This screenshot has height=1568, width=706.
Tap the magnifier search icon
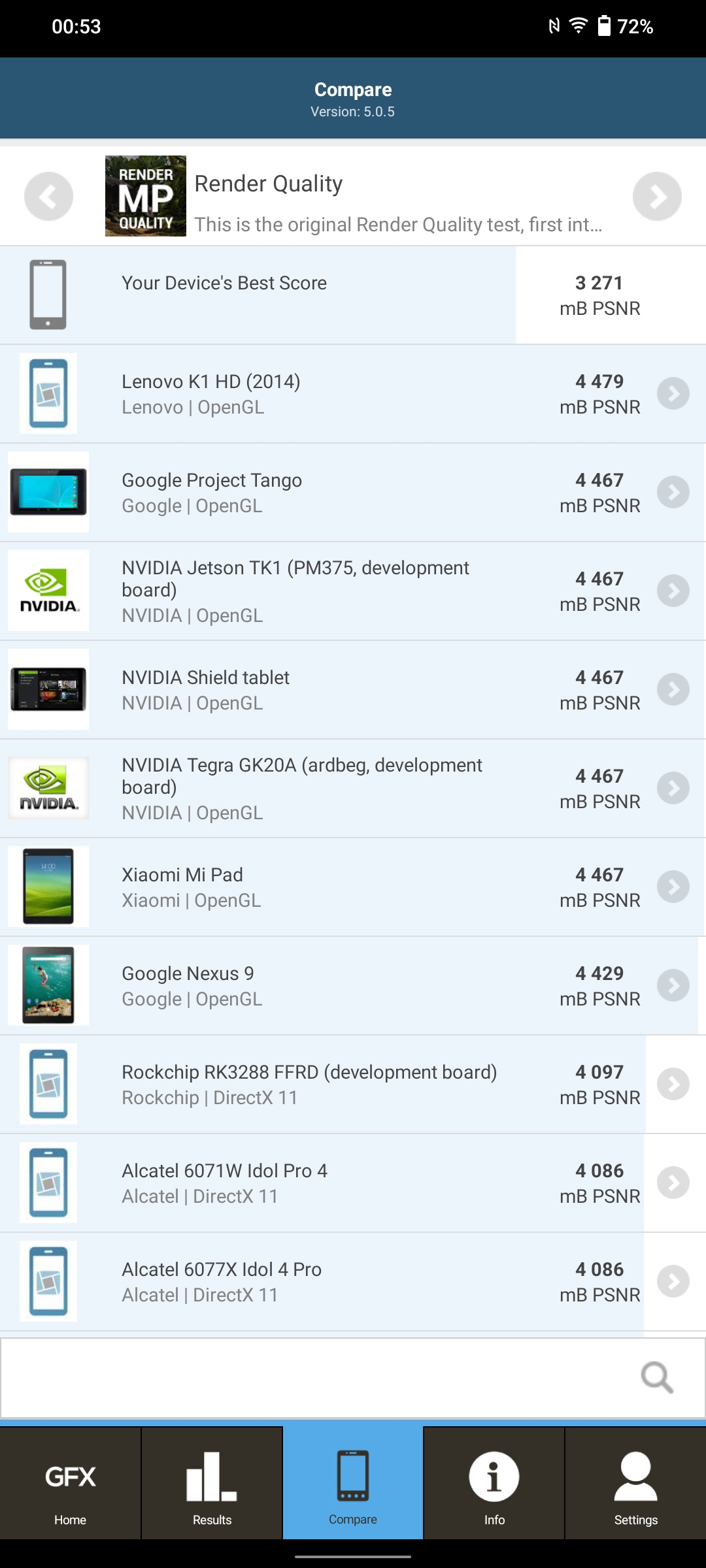pyautogui.click(x=656, y=1377)
